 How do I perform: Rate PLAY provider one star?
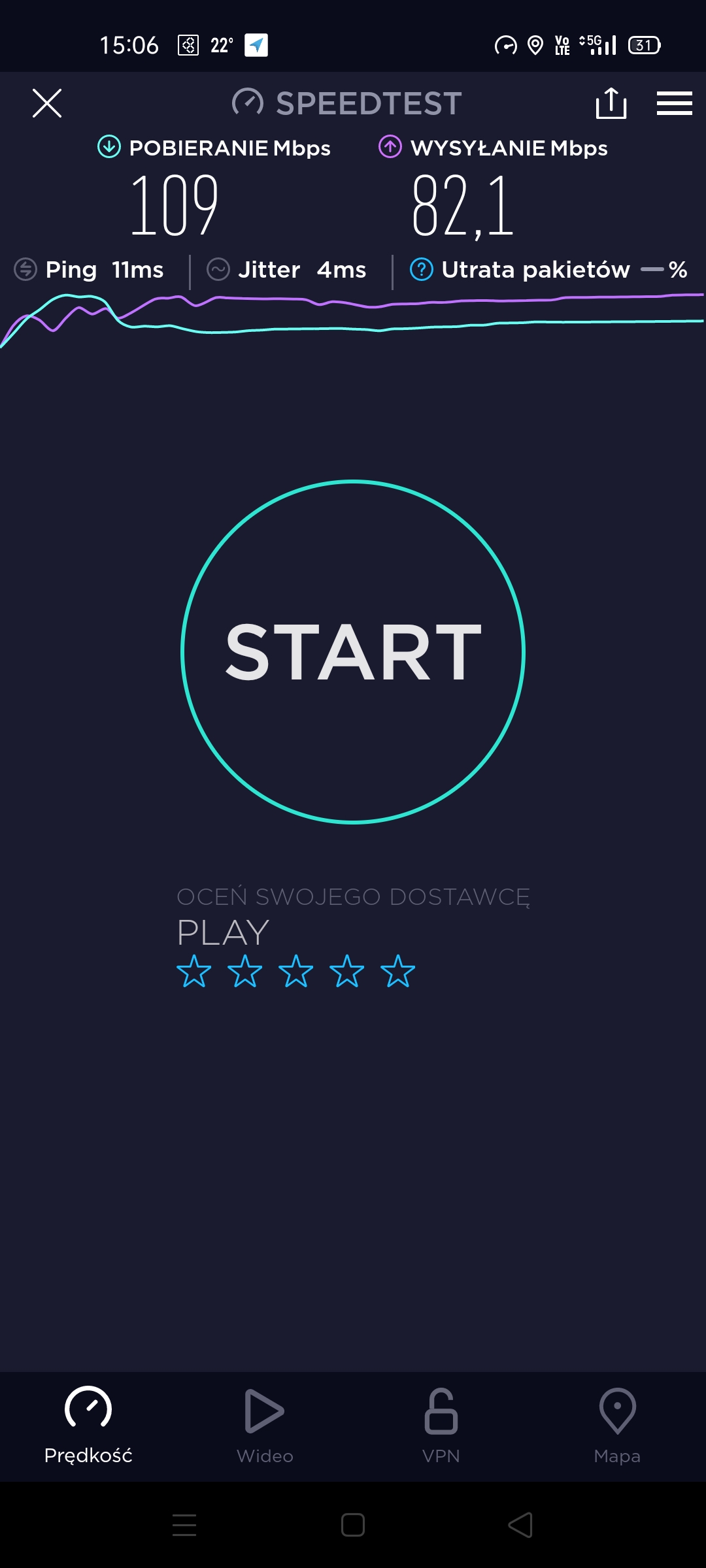point(194,971)
